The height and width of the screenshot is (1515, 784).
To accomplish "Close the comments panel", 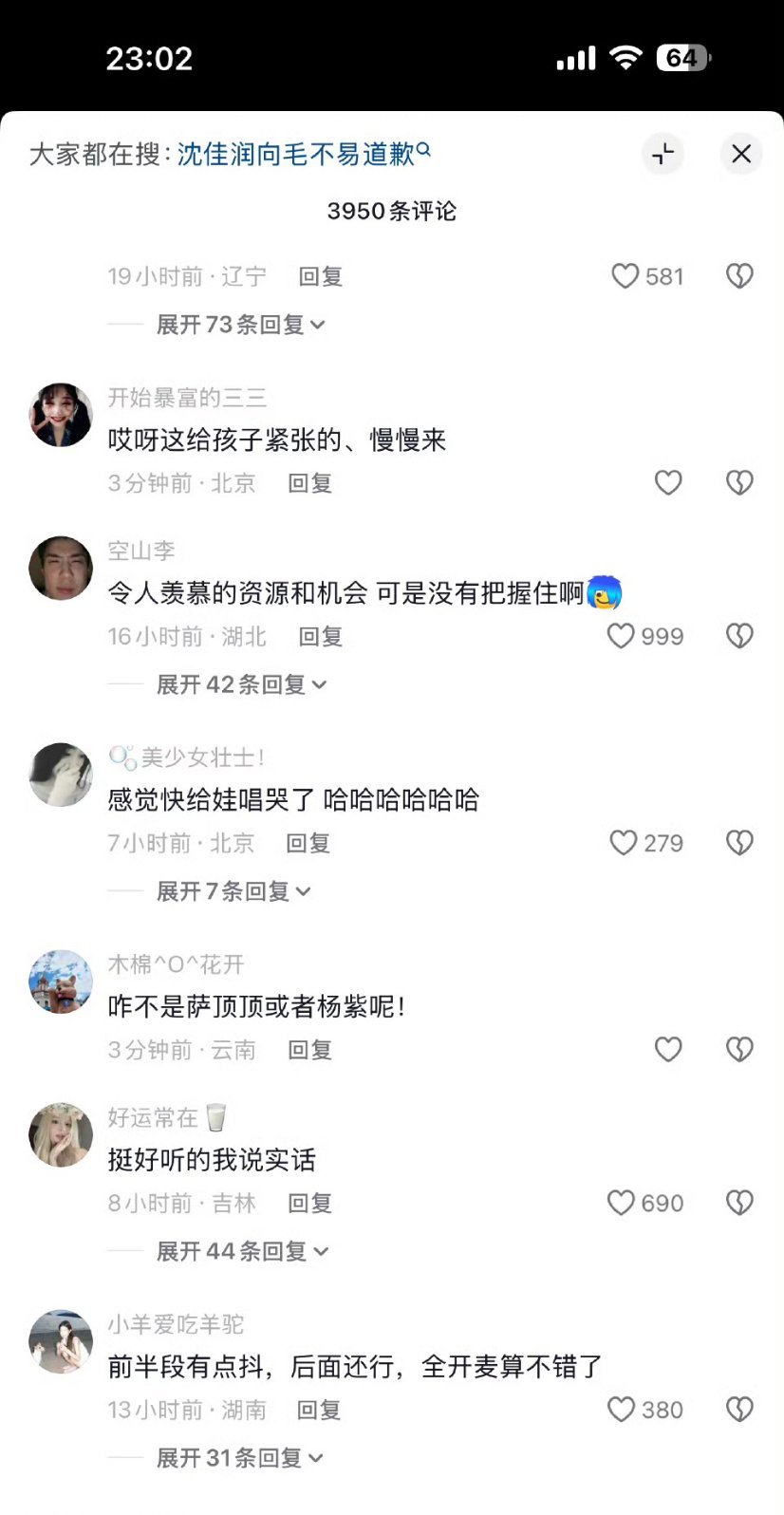I will point(741,154).
